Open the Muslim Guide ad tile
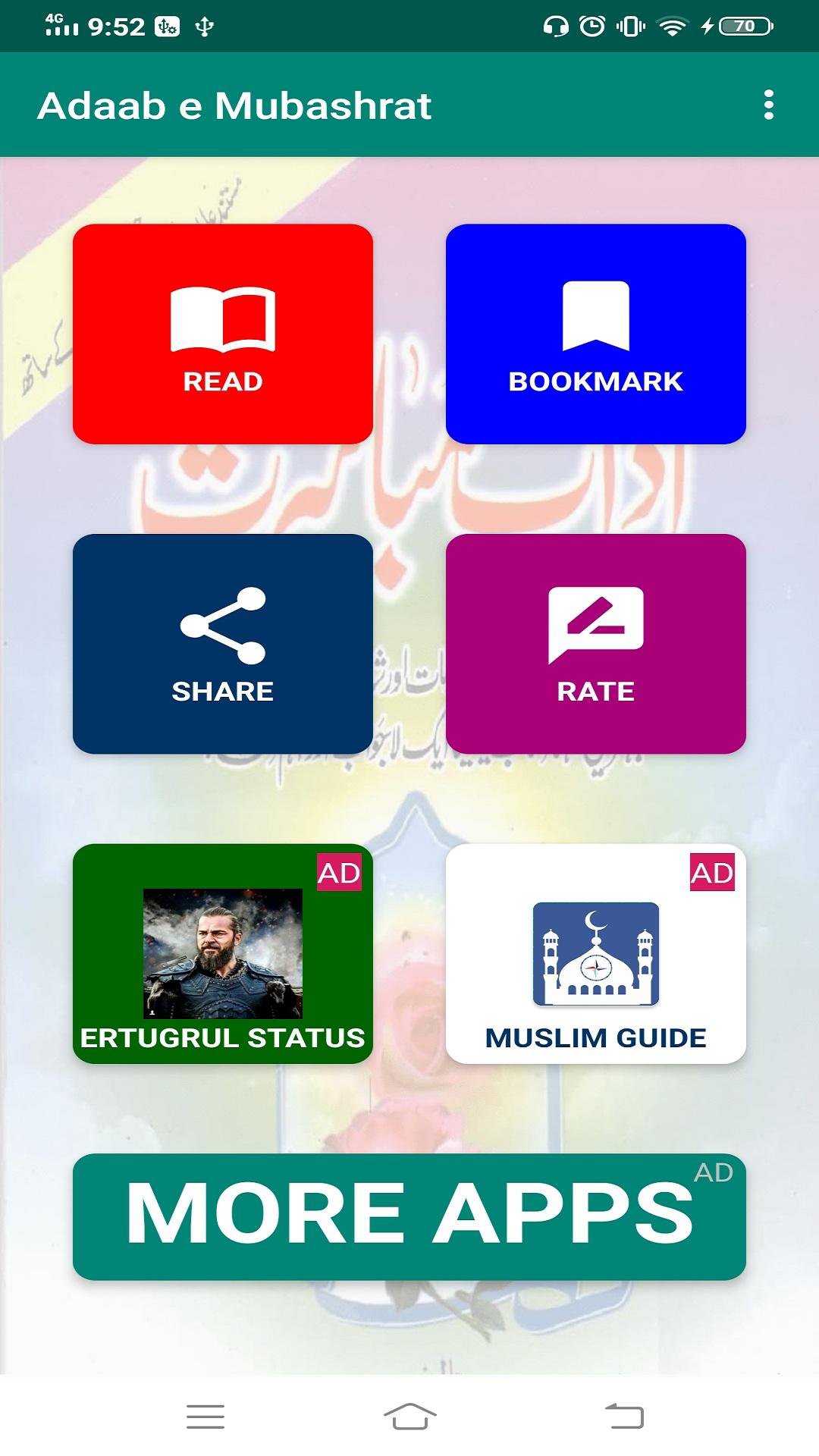The width and height of the screenshot is (819, 1456). click(595, 953)
